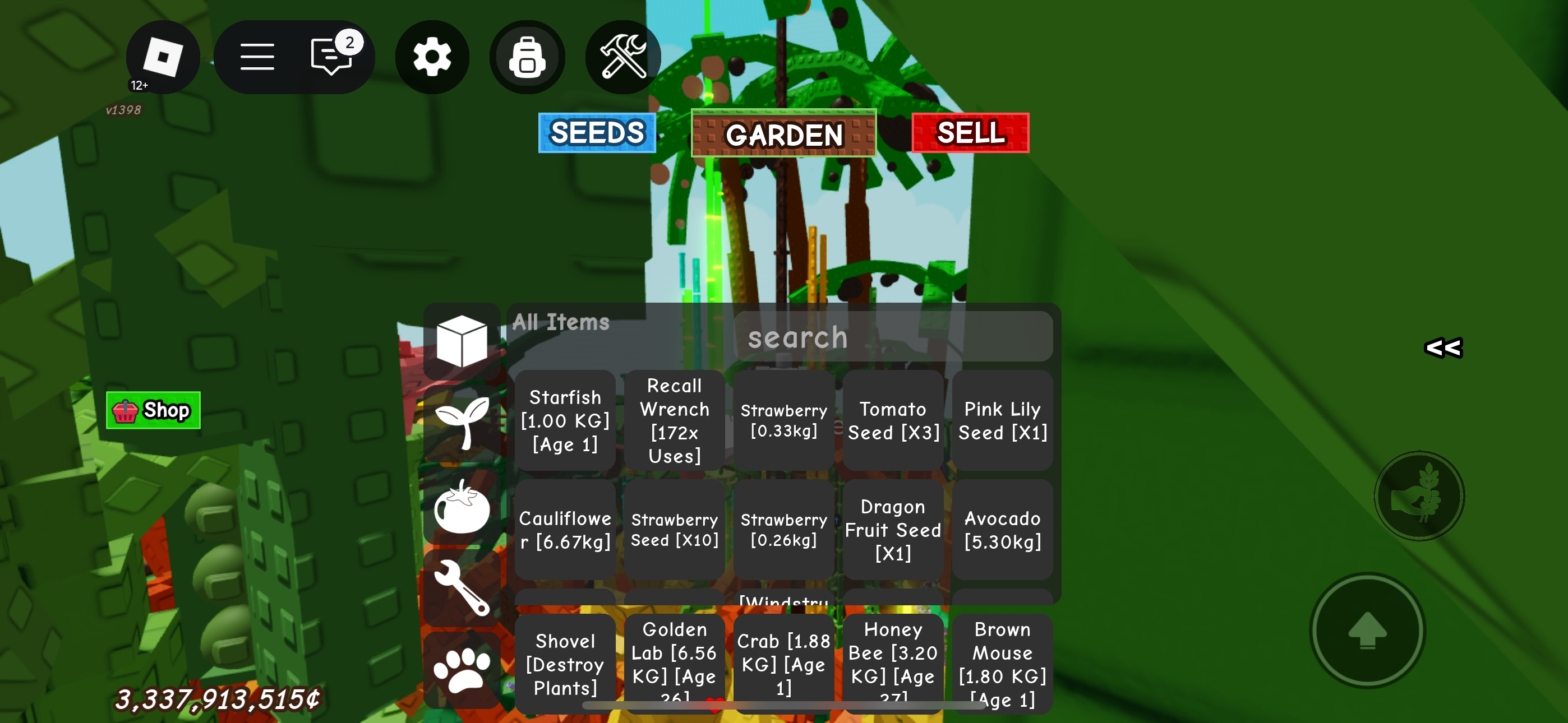Filter inventory by tools wrench icon
This screenshot has height=723, width=1568.
(x=462, y=588)
